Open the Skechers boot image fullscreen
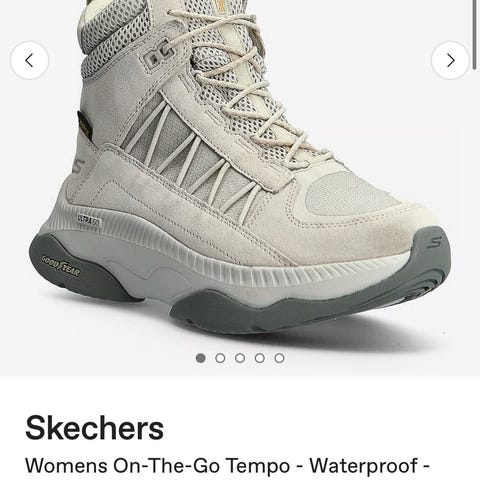Image resolution: width=480 pixels, height=480 pixels. click(x=240, y=167)
